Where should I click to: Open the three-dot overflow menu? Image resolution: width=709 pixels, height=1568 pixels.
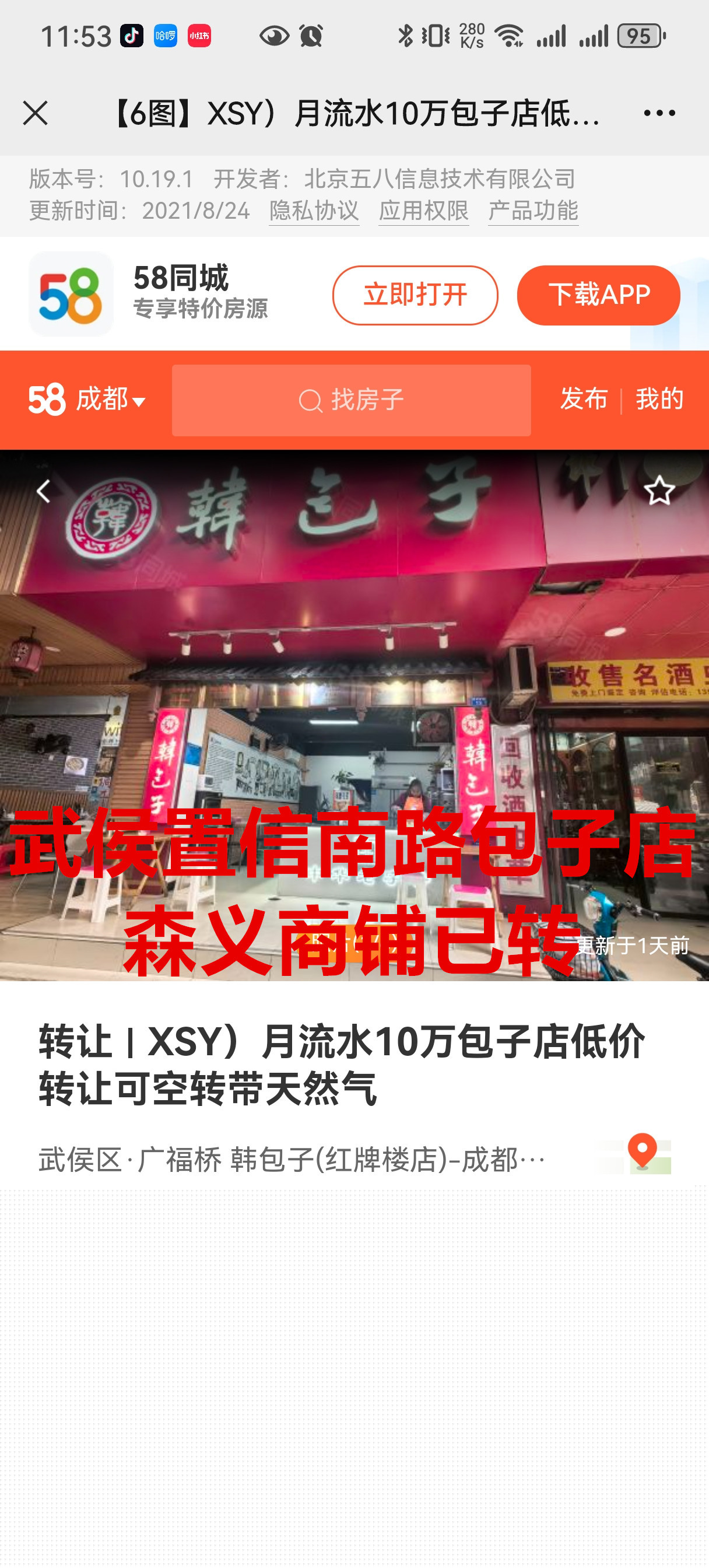[659, 113]
